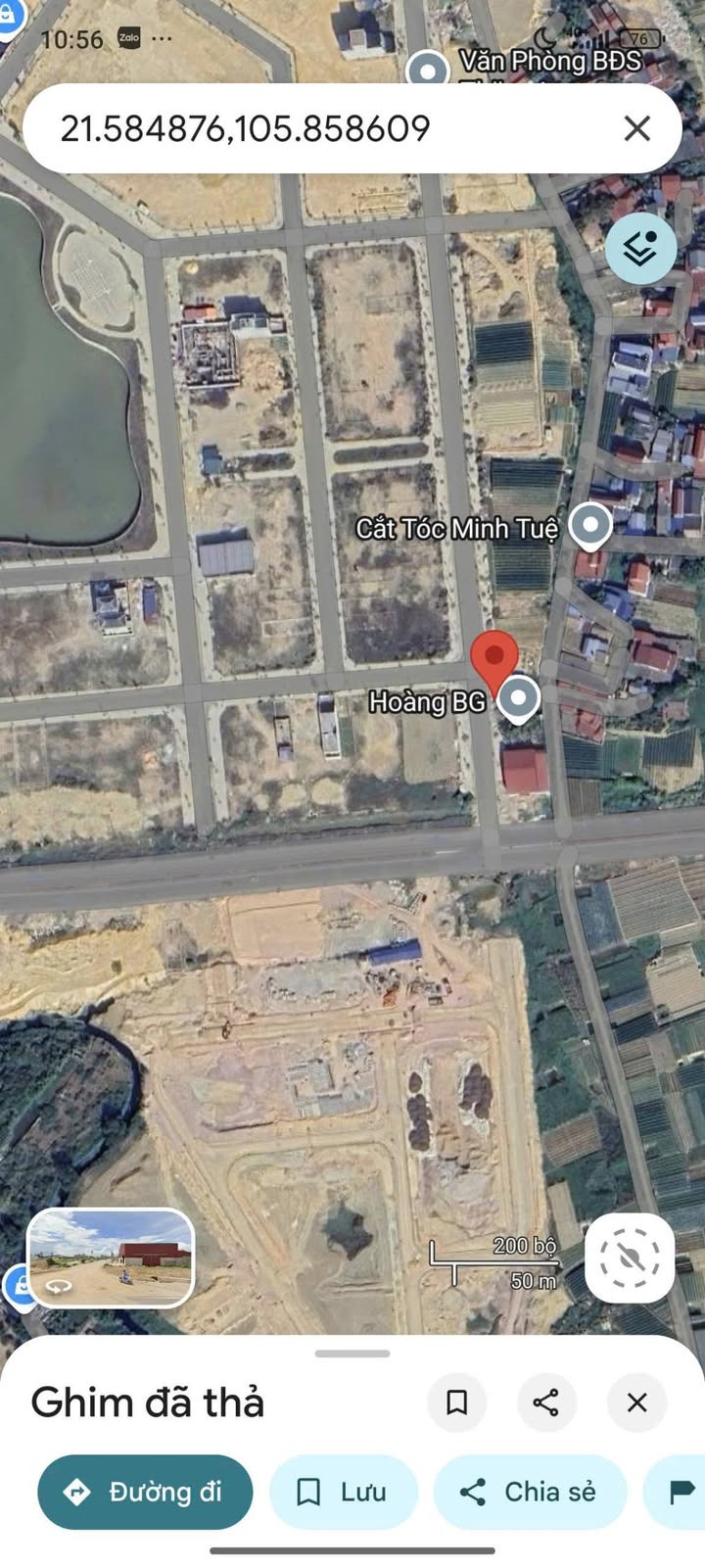Tap the compass location button
Image resolution: width=705 pixels, height=1568 pixels.
pos(631,1259)
